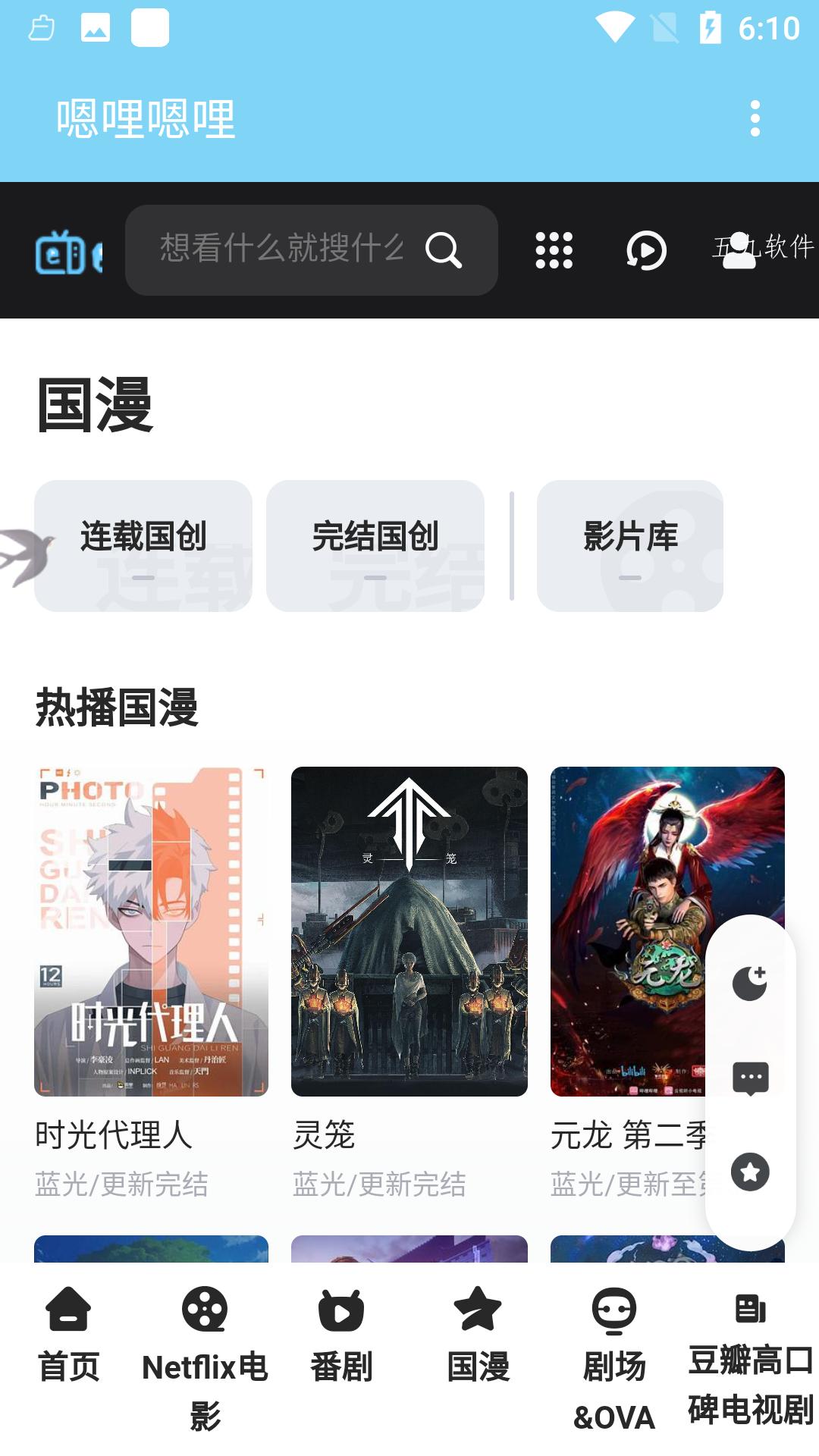
Task: Tap the magnifier search icon
Action: click(x=444, y=249)
